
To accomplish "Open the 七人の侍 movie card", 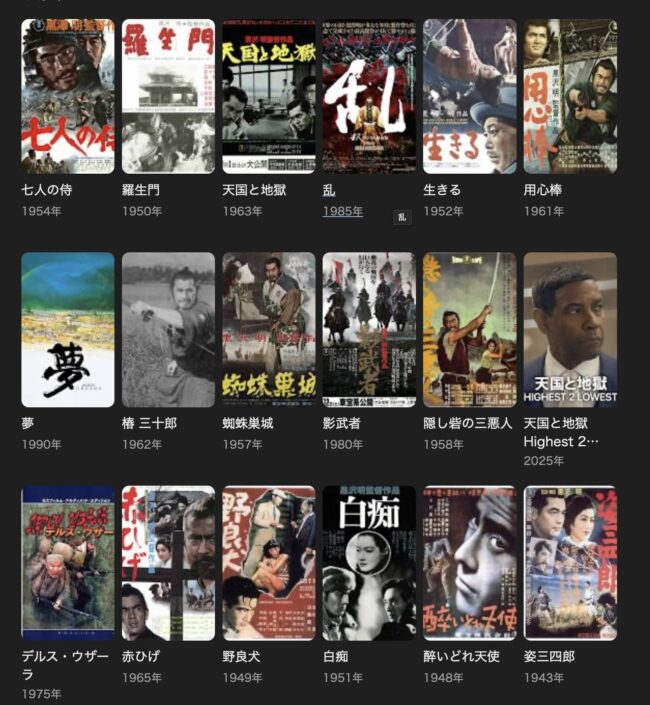I will tap(68, 97).
